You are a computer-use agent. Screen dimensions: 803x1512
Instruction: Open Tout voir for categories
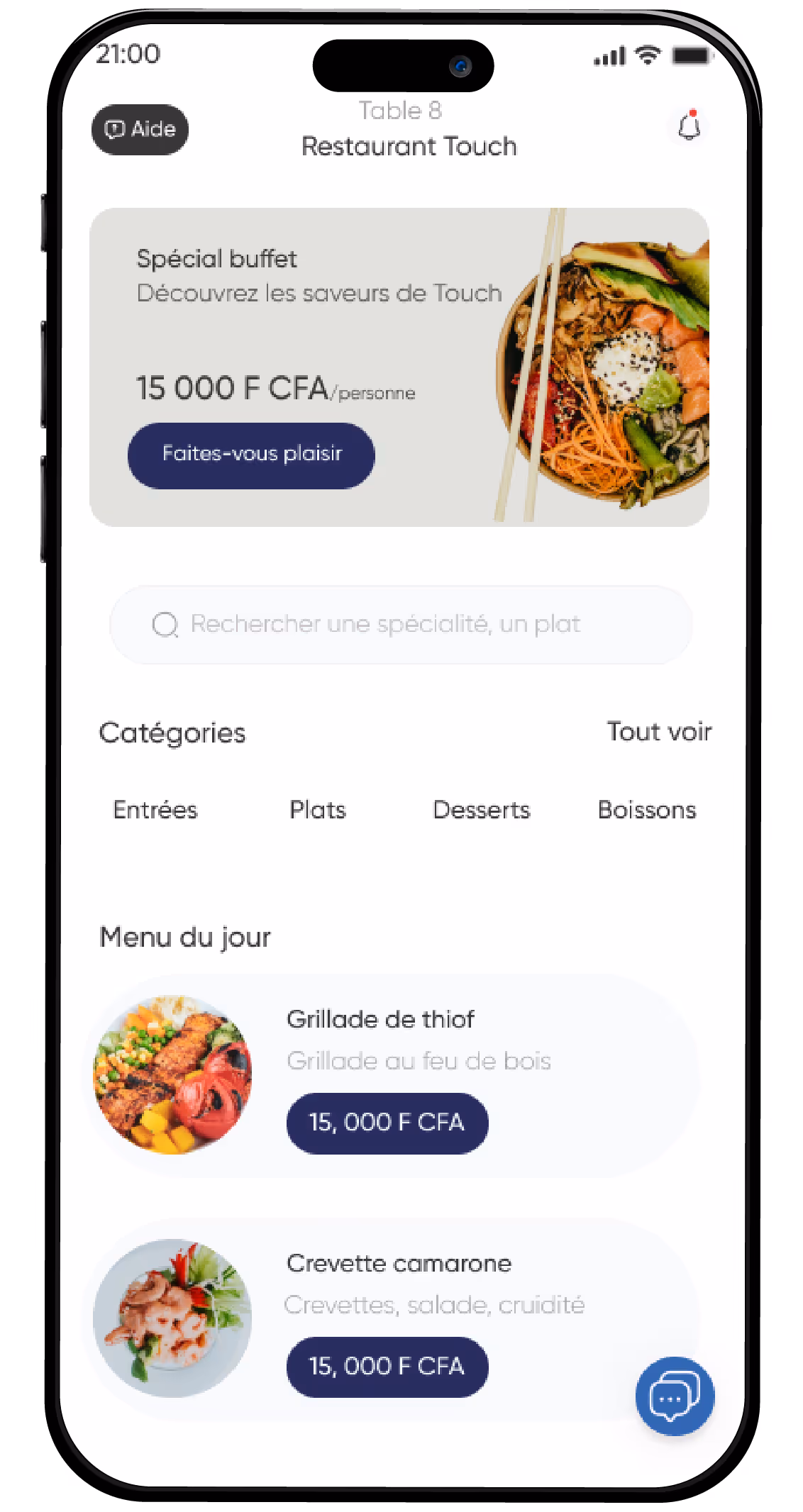658,732
